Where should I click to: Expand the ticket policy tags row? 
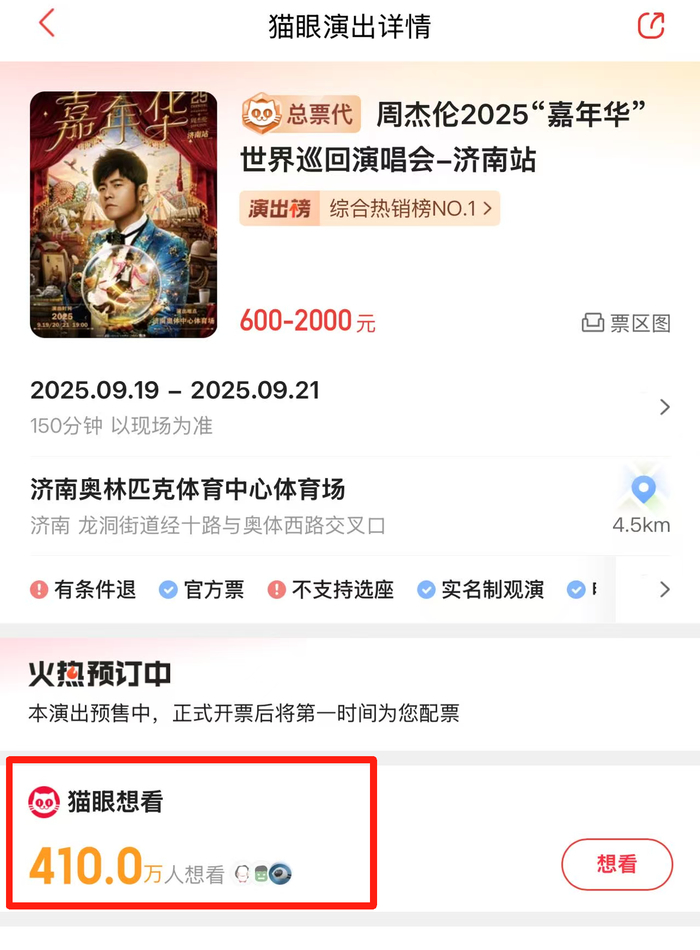click(664, 590)
